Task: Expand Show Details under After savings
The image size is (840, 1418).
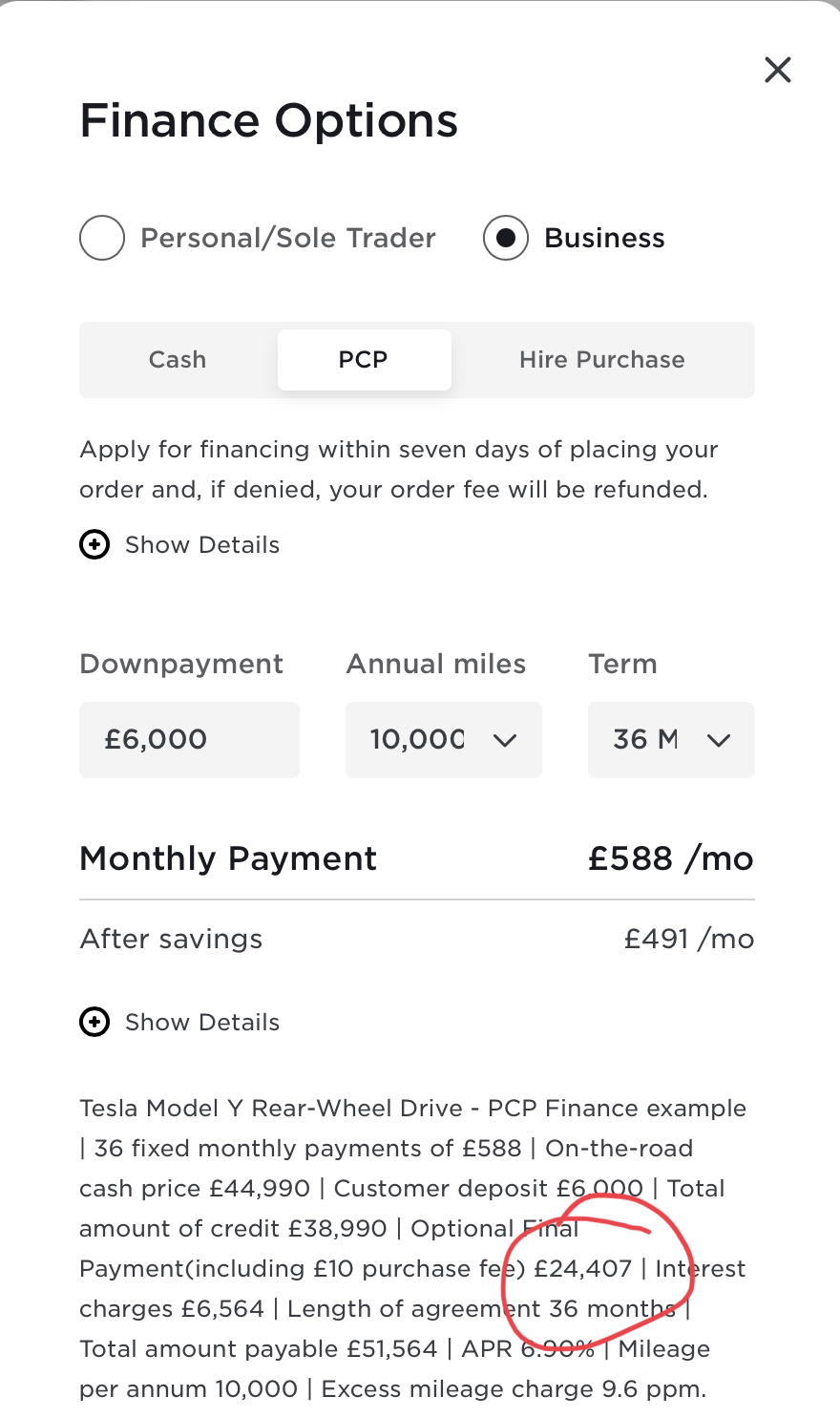Action: 179,1023
